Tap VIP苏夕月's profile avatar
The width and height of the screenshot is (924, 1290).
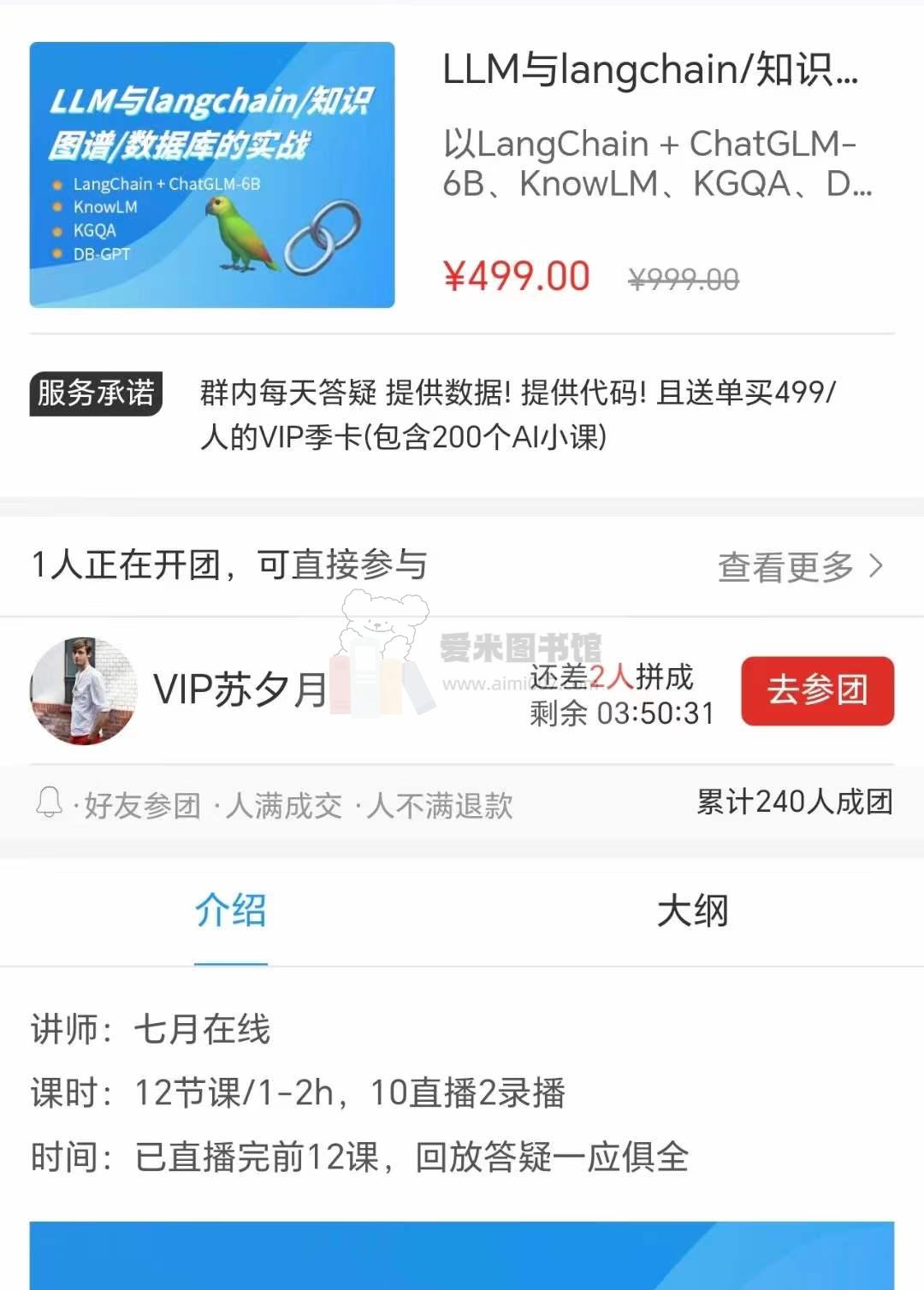click(86, 691)
